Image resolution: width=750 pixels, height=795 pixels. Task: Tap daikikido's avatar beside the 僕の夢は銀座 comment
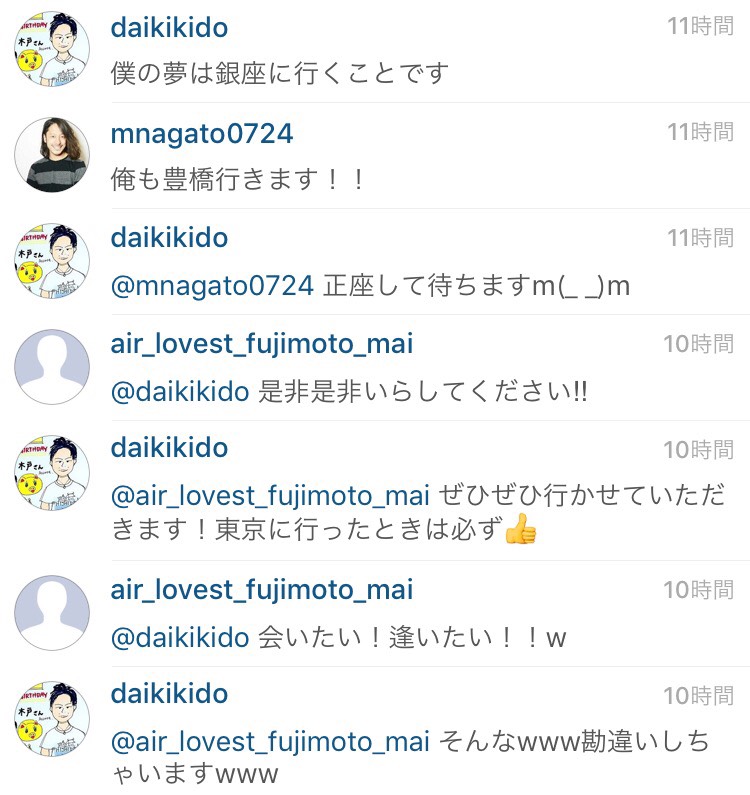[x=52, y=49]
